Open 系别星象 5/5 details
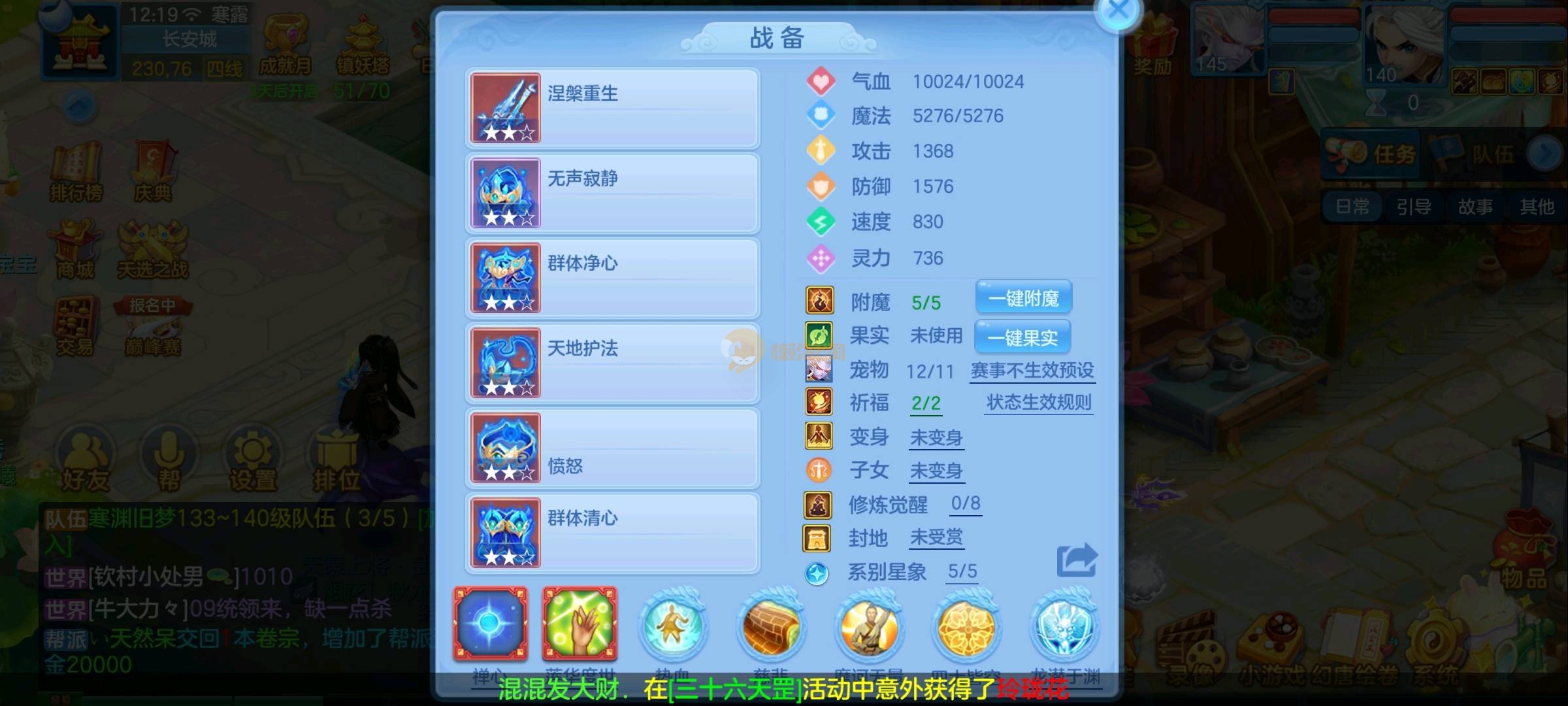 pyautogui.click(x=962, y=572)
